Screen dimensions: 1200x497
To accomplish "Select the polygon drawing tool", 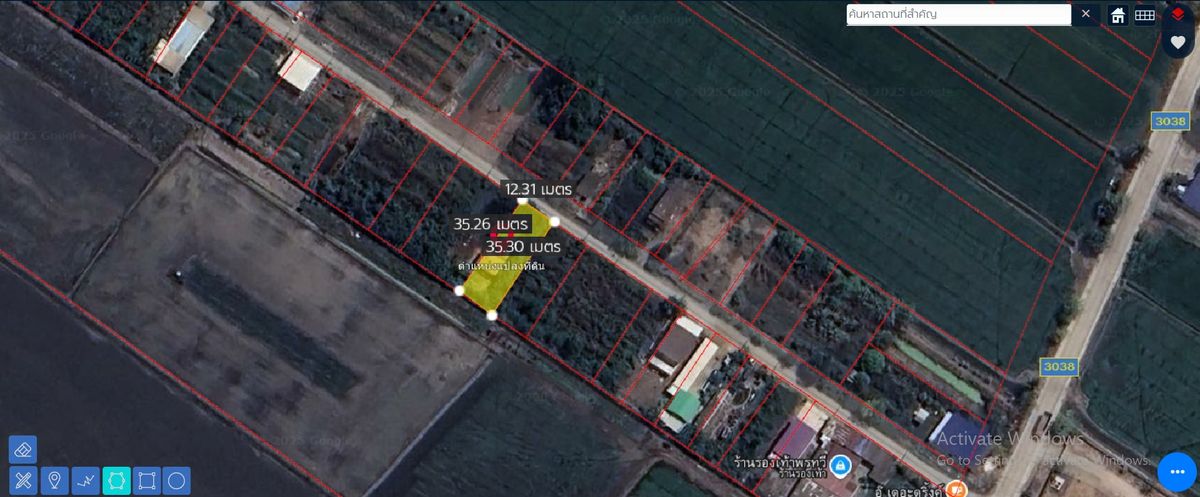I will tap(116, 481).
